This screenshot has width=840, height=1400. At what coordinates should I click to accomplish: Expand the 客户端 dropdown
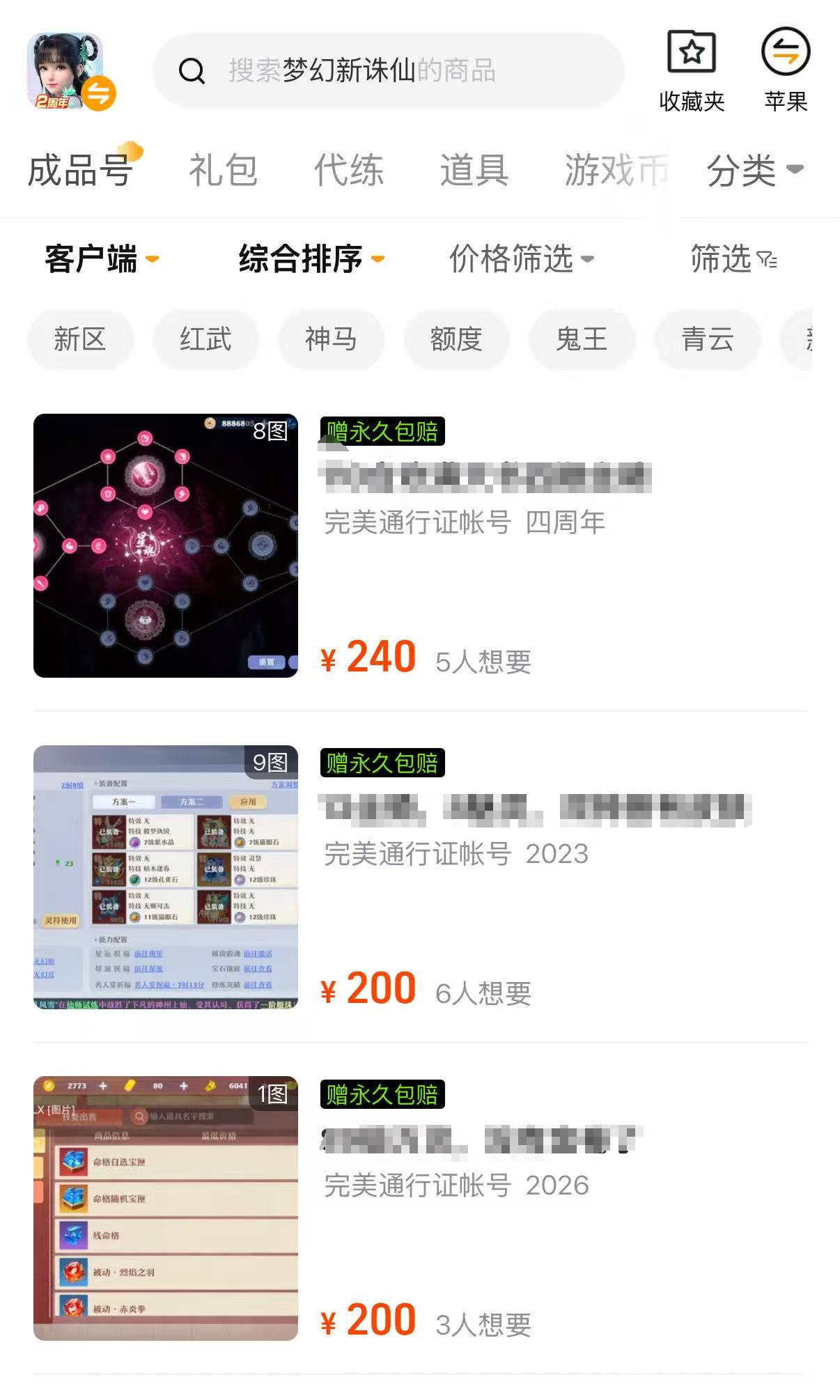[101, 259]
